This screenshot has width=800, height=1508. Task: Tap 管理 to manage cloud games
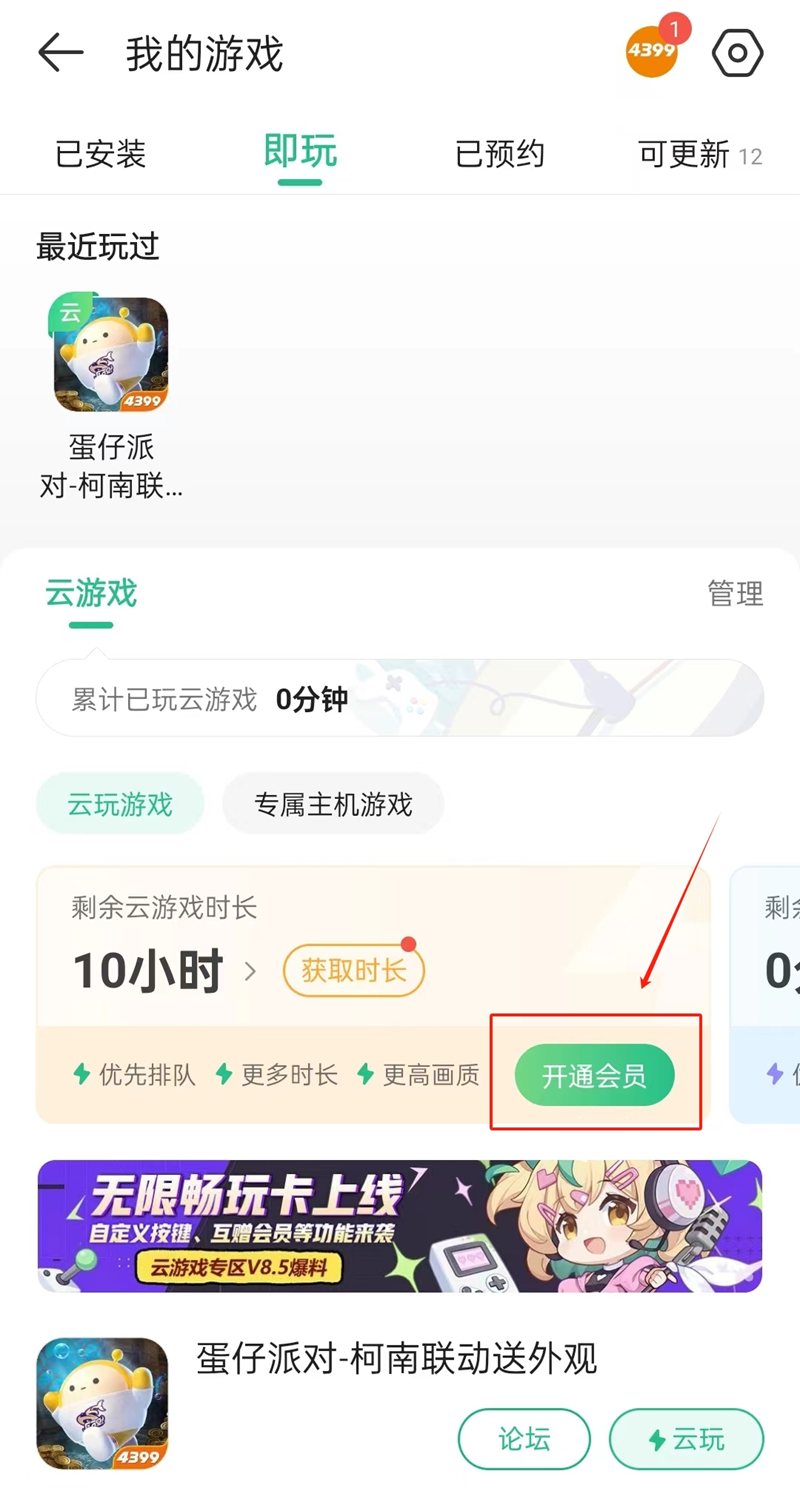click(x=735, y=593)
